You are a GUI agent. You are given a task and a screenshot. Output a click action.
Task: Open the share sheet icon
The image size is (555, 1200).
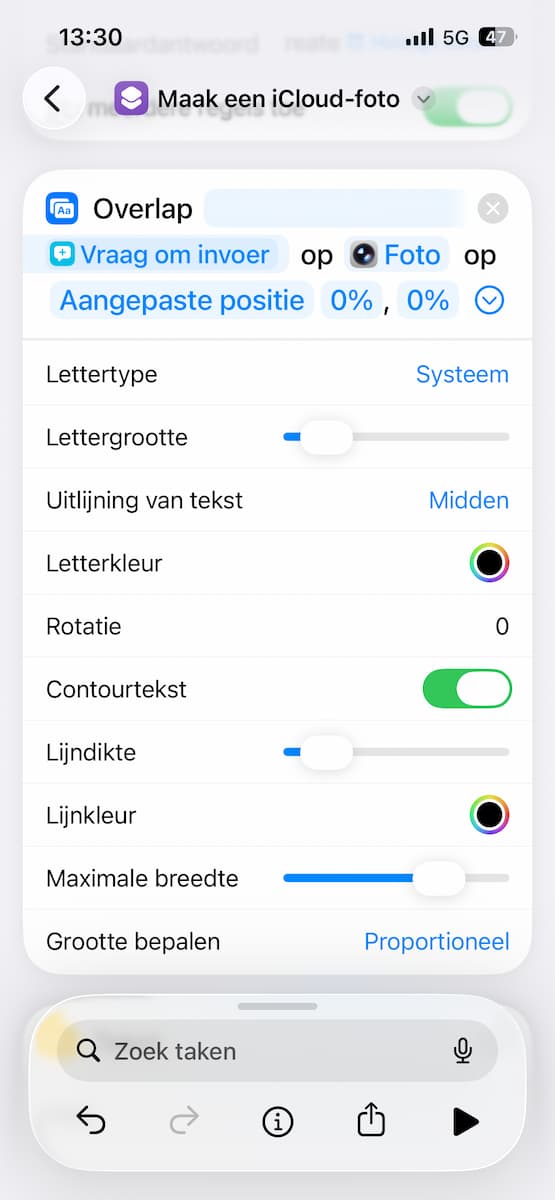[x=371, y=1121]
